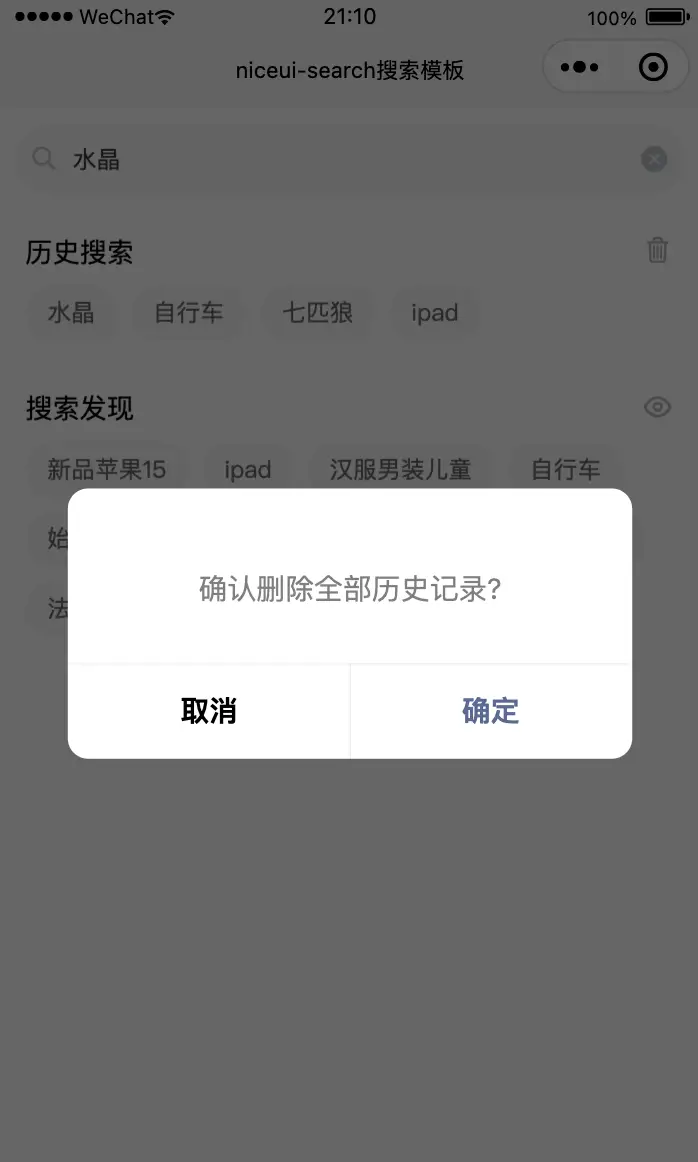698x1162 pixels.
Task: Tap the trash icon beside 历史搜索
Action: pyautogui.click(x=657, y=250)
